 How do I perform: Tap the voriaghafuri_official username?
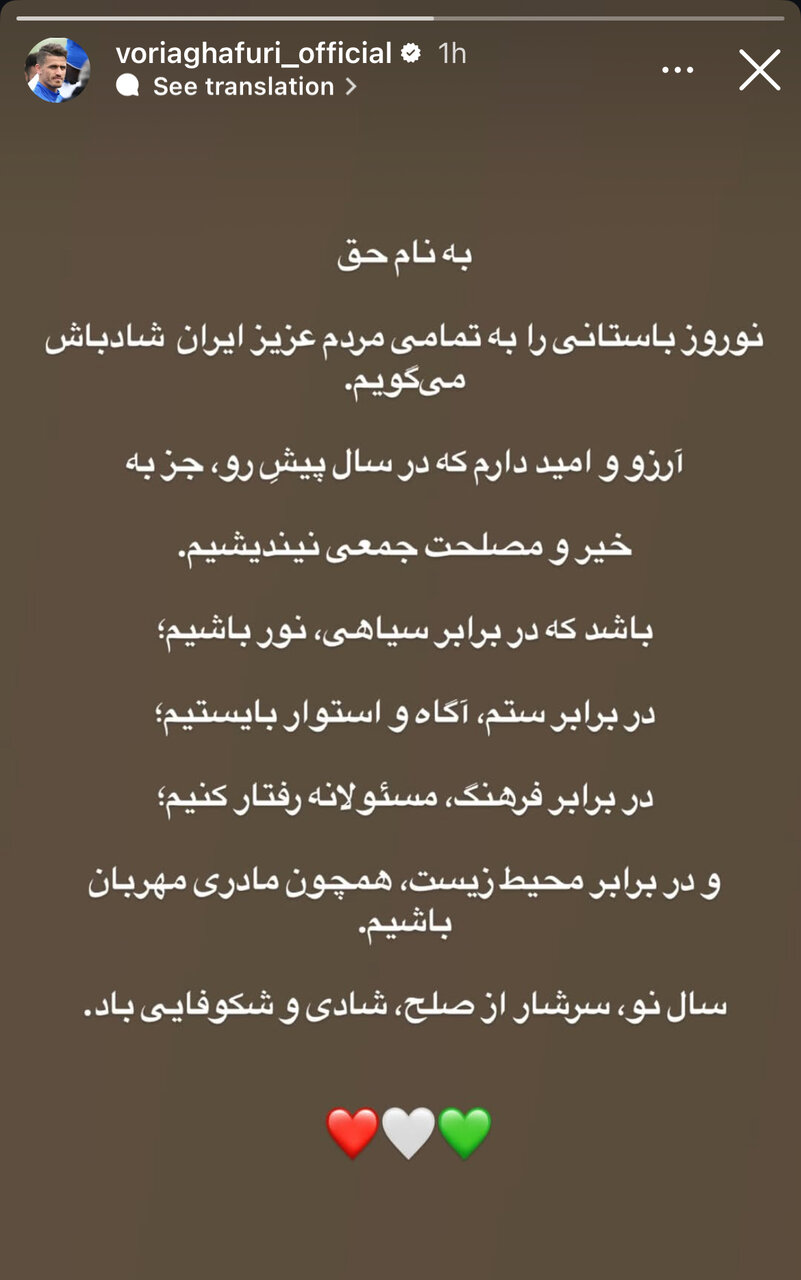(x=253, y=54)
